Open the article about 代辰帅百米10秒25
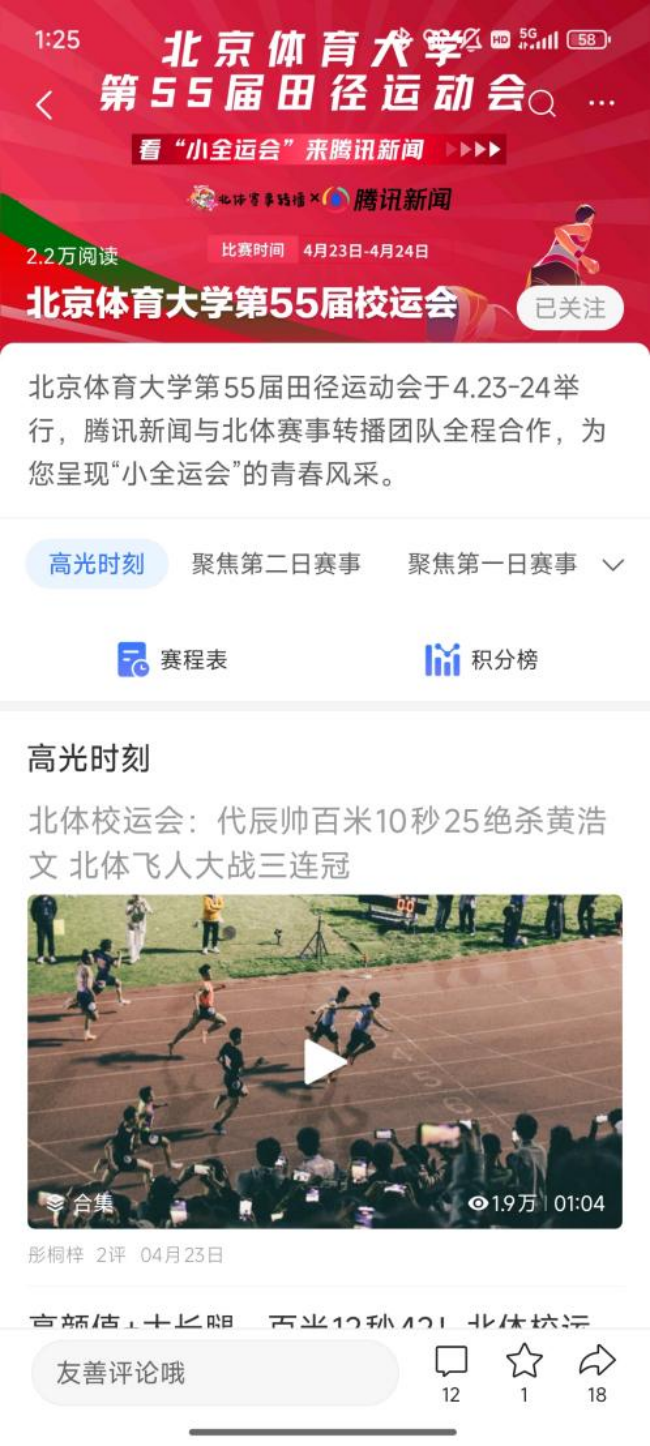 (x=317, y=842)
